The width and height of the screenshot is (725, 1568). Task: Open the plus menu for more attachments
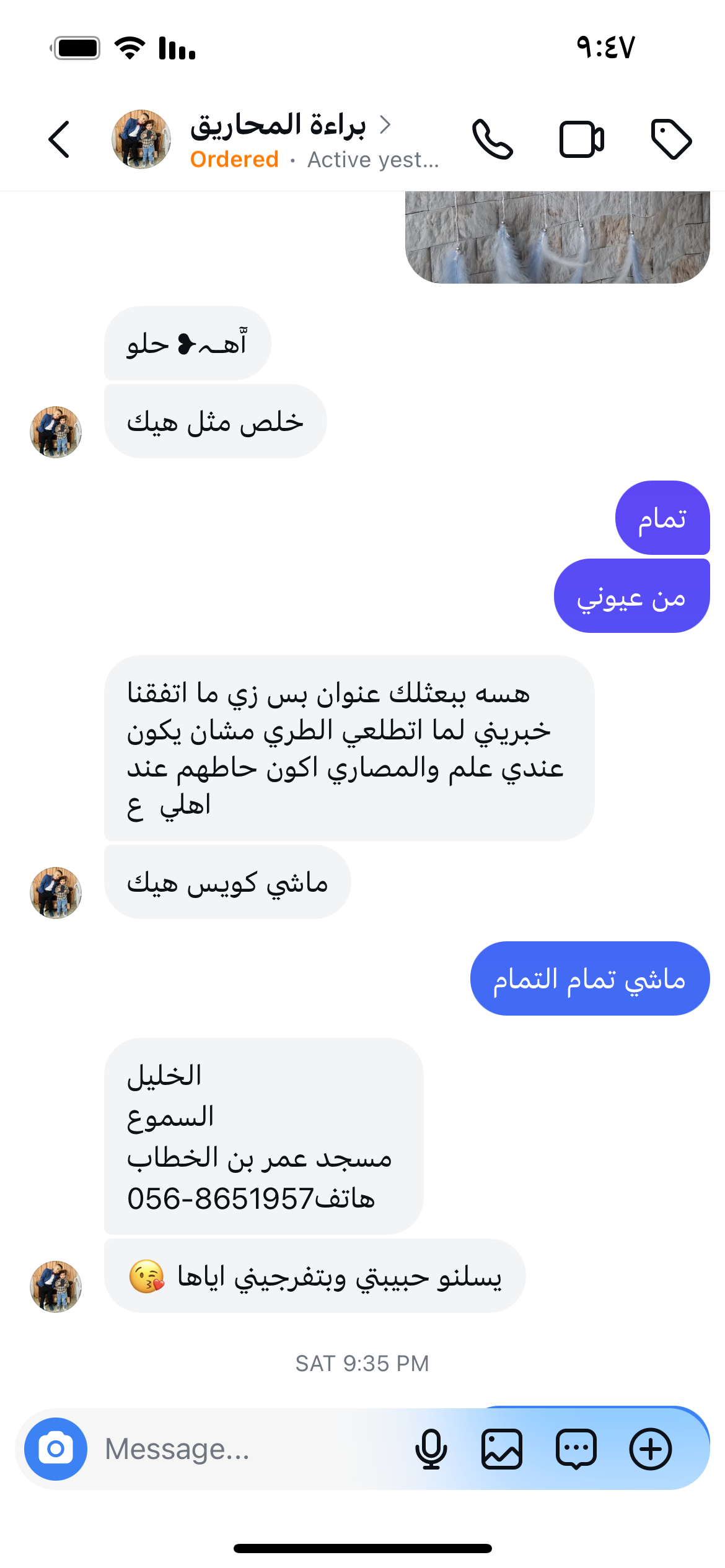coord(651,1449)
